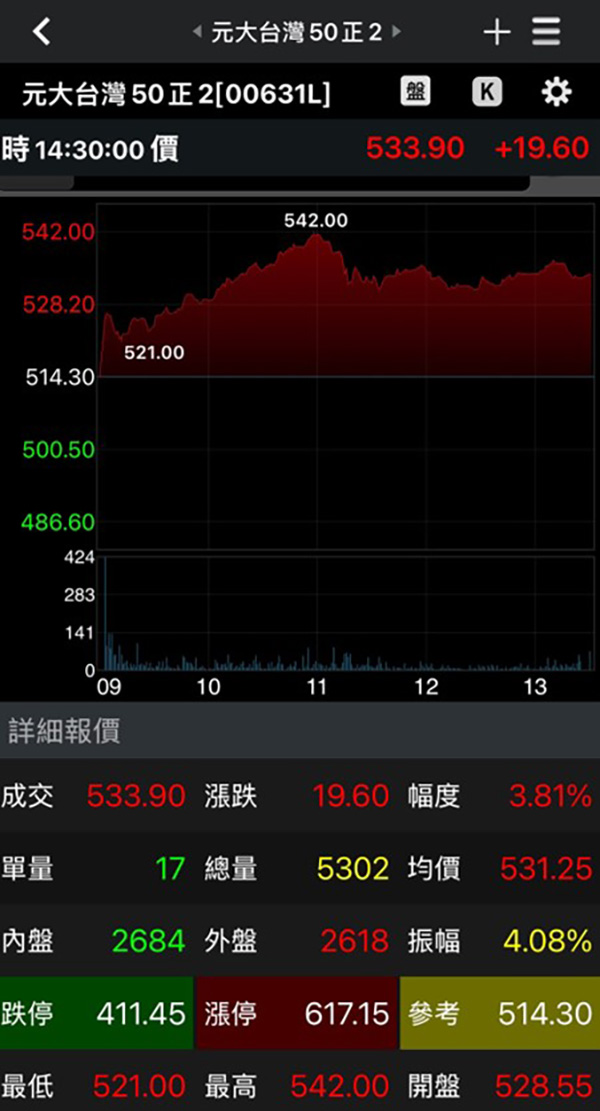Open chart settings gear

pyautogui.click(x=556, y=93)
